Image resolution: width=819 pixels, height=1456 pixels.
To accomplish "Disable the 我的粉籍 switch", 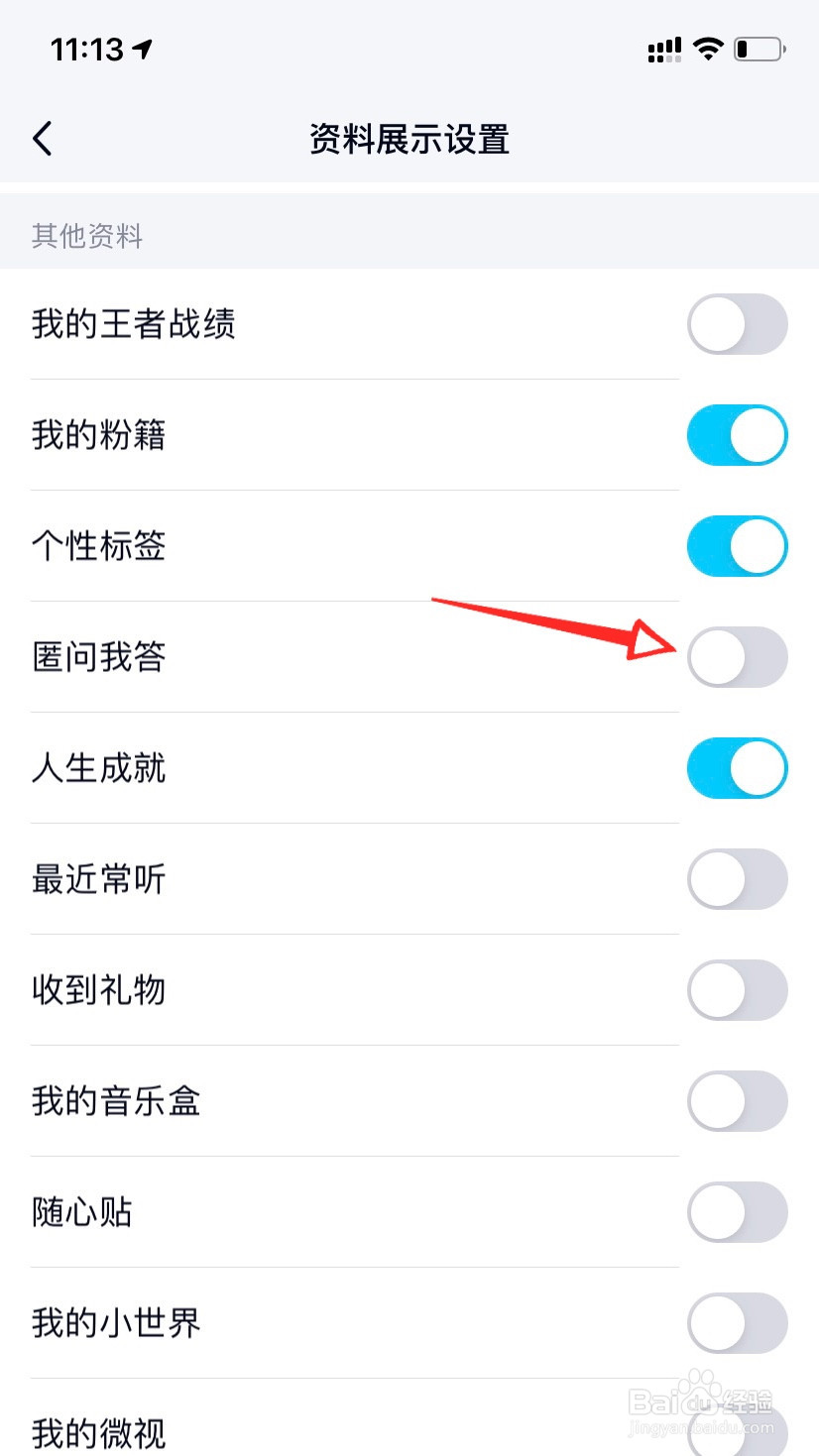I will (737, 435).
